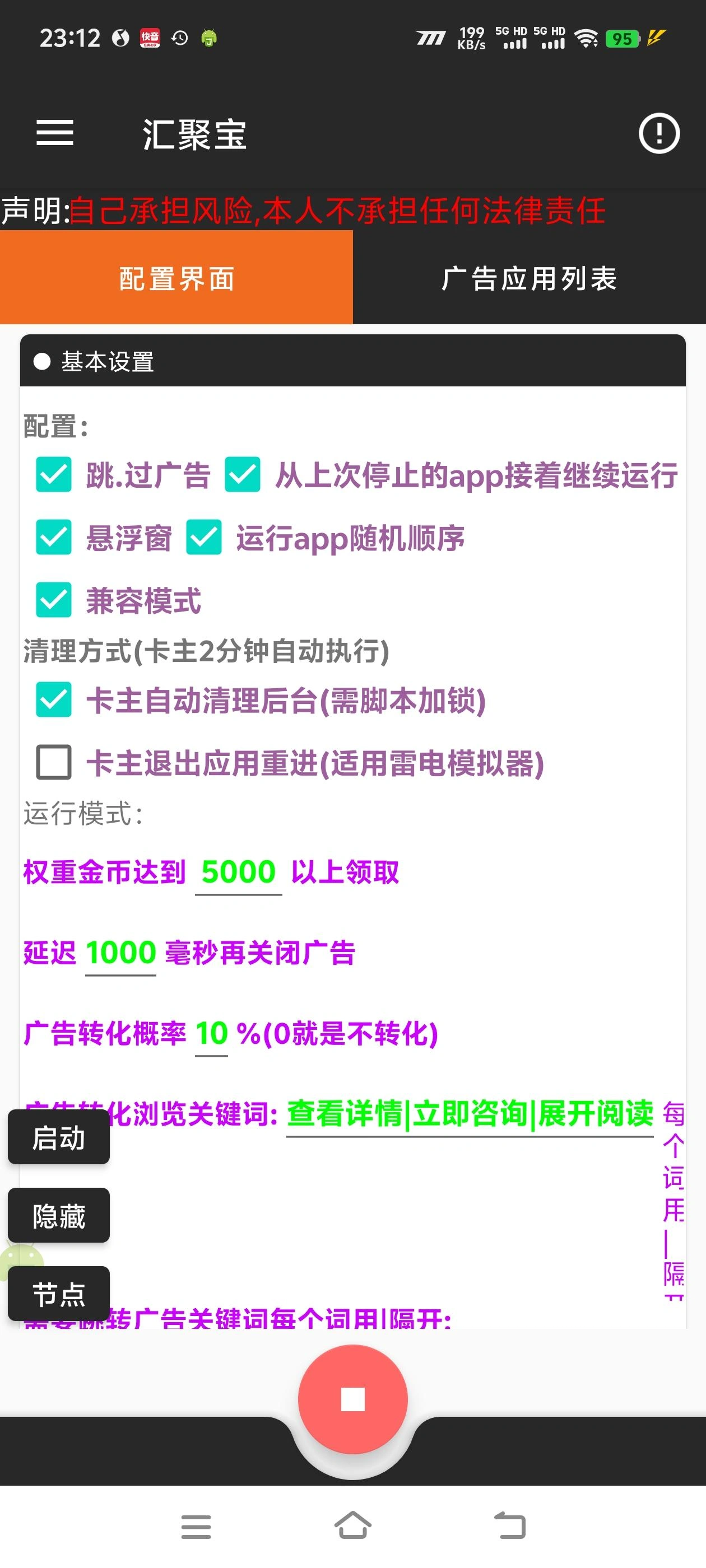This screenshot has height=1568, width=706.
Task: Disable the 悬浮窗 checkbox
Action: click(x=54, y=537)
